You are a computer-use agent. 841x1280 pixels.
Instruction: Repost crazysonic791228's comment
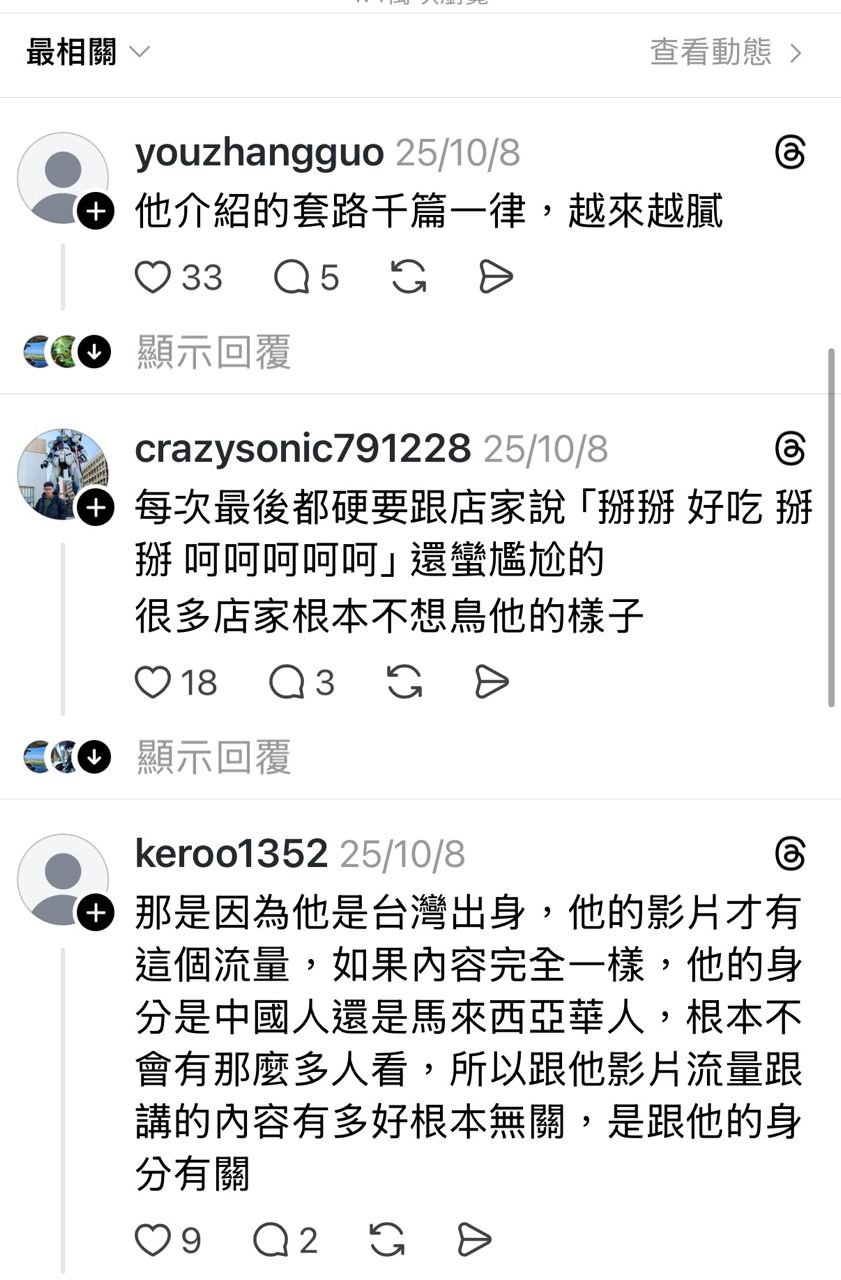point(404,682)
